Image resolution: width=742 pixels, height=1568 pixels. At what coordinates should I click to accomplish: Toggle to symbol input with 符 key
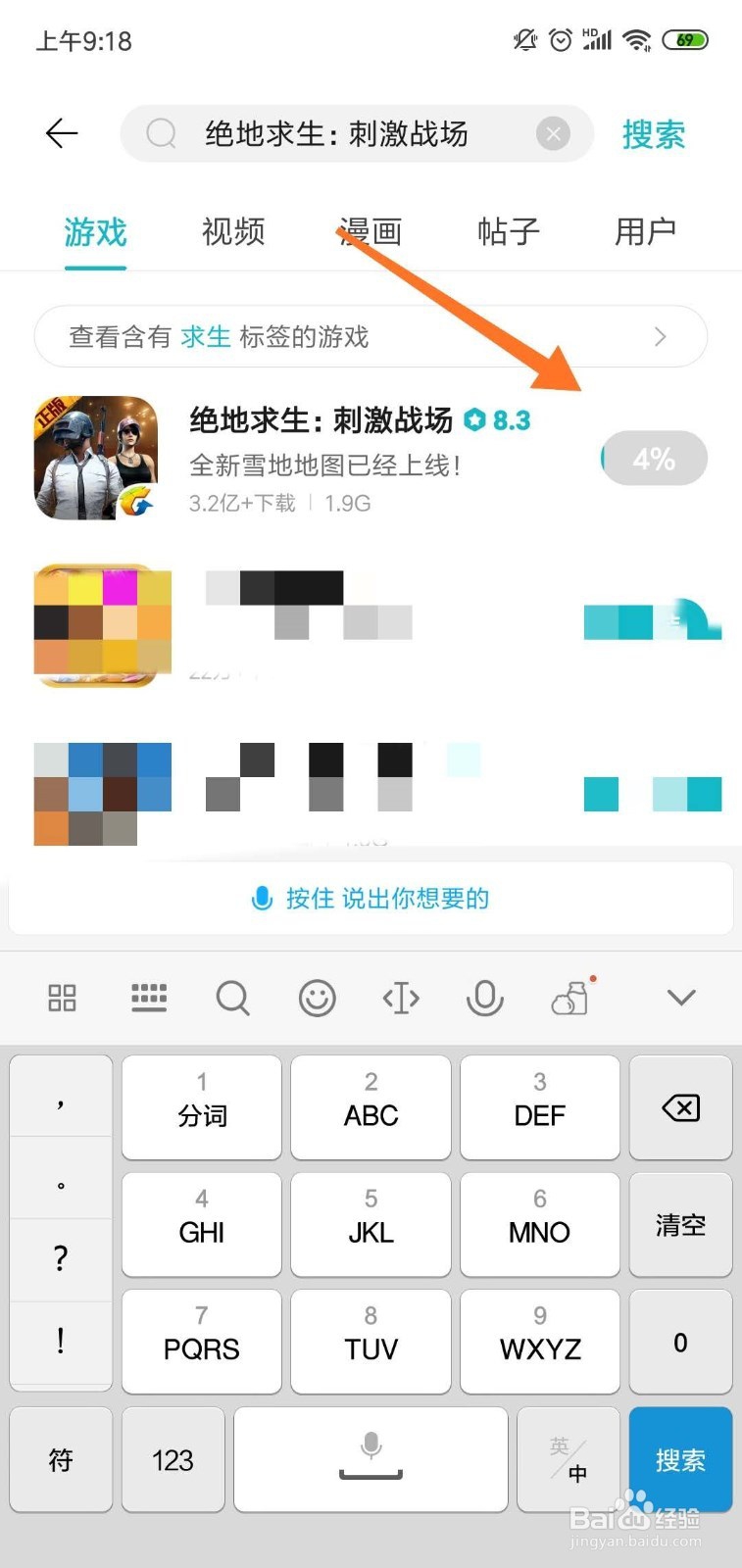click(61, 1459)
